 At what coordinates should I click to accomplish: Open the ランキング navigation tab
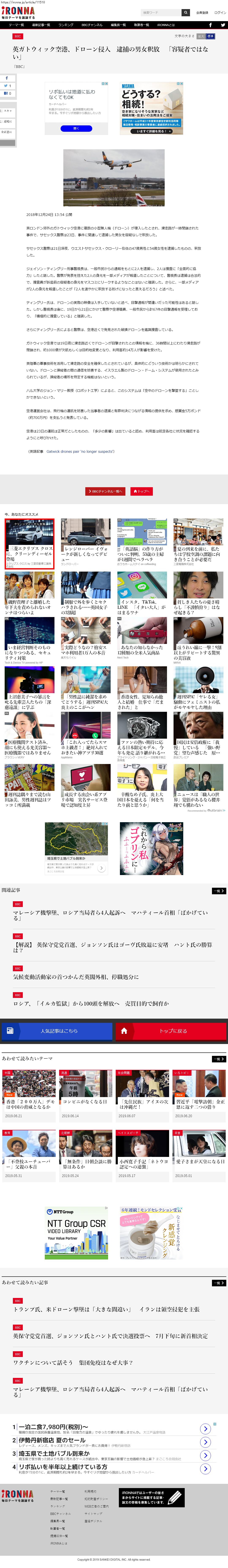coord(66,25)
